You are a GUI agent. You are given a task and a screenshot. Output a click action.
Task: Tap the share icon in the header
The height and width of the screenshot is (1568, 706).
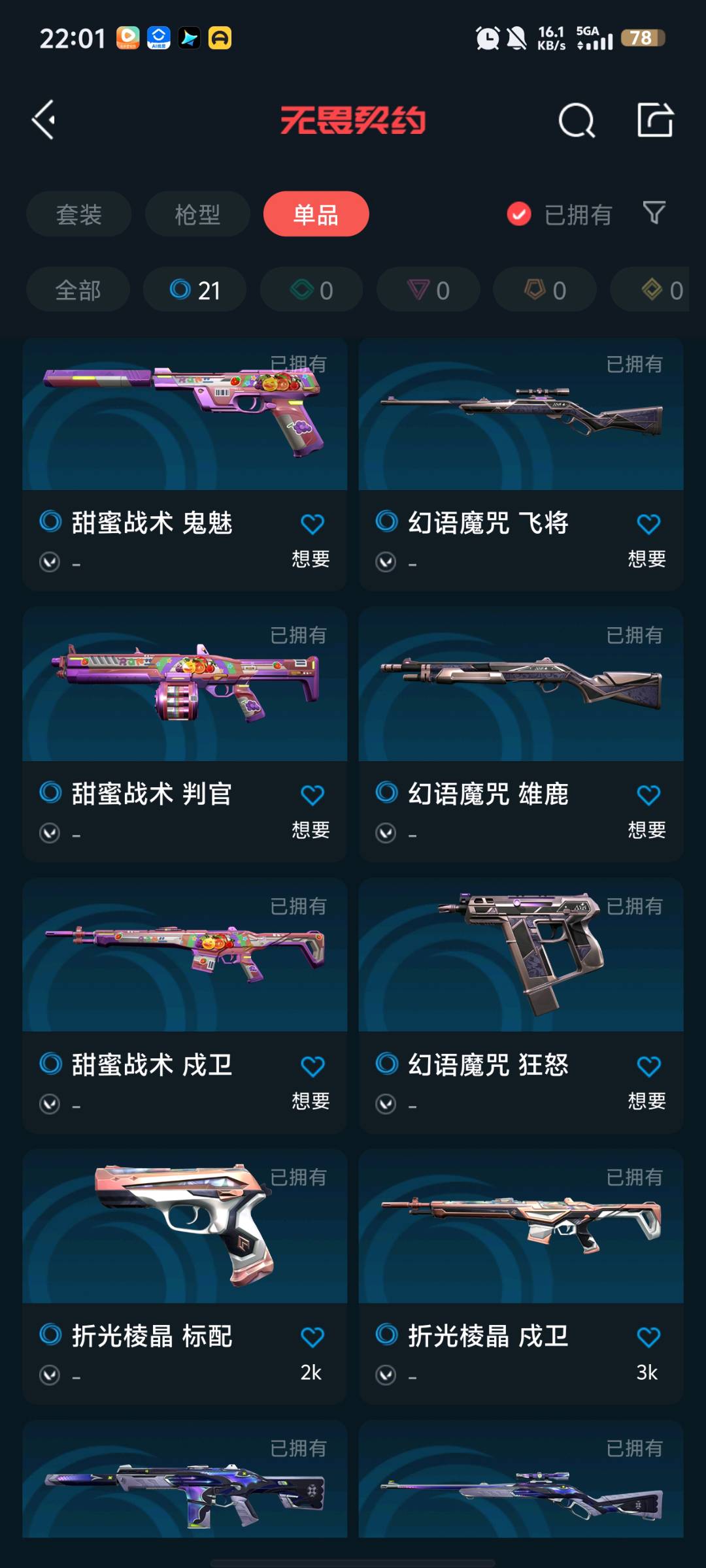[655, 120]
